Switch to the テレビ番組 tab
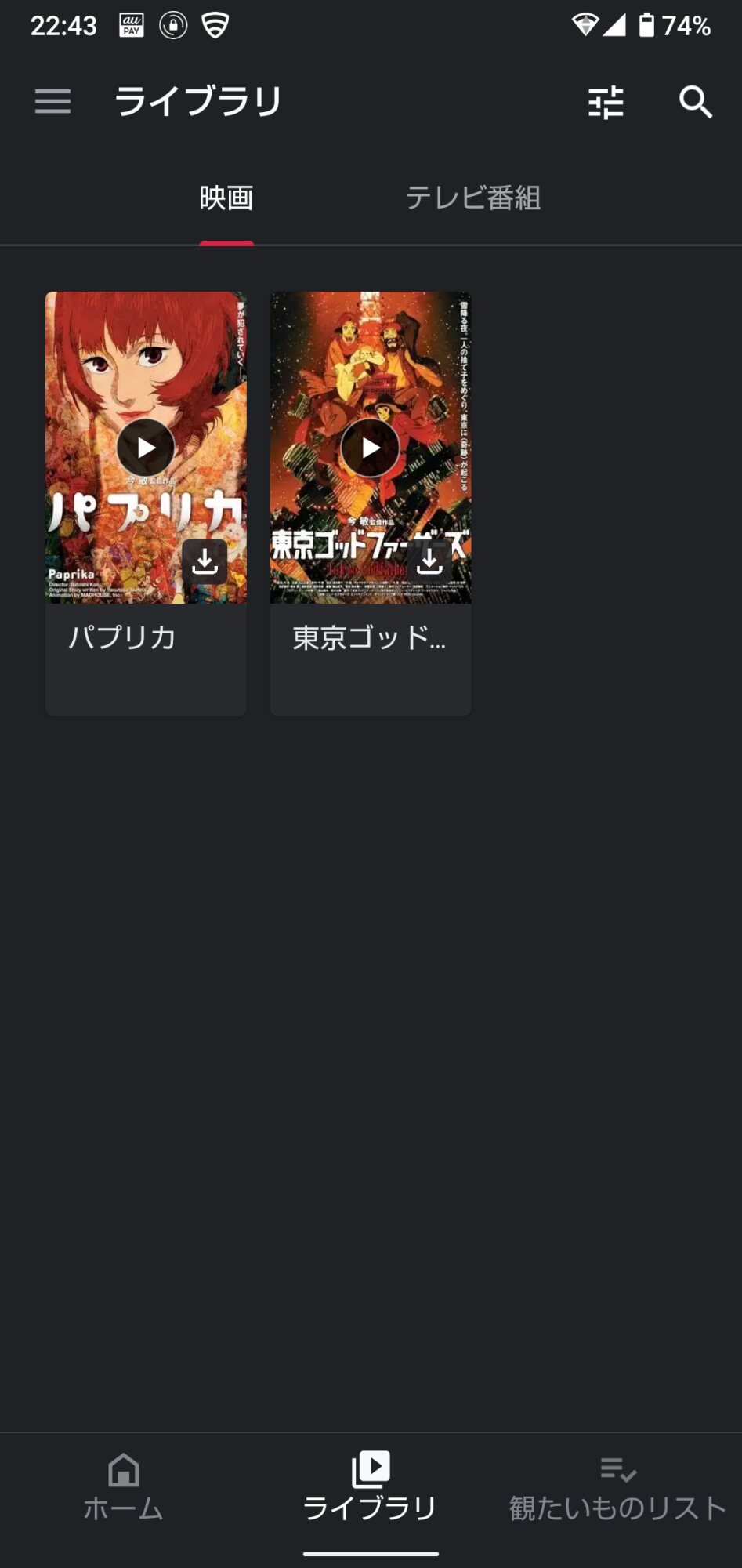This screenshot has width=742, height=1568. tap(472, 198)
